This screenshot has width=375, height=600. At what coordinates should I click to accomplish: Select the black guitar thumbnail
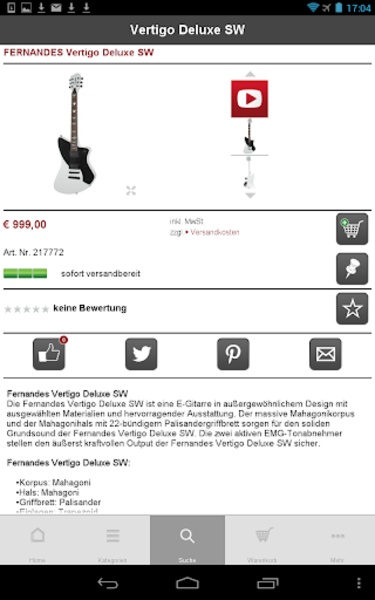[x=249, y=136]
